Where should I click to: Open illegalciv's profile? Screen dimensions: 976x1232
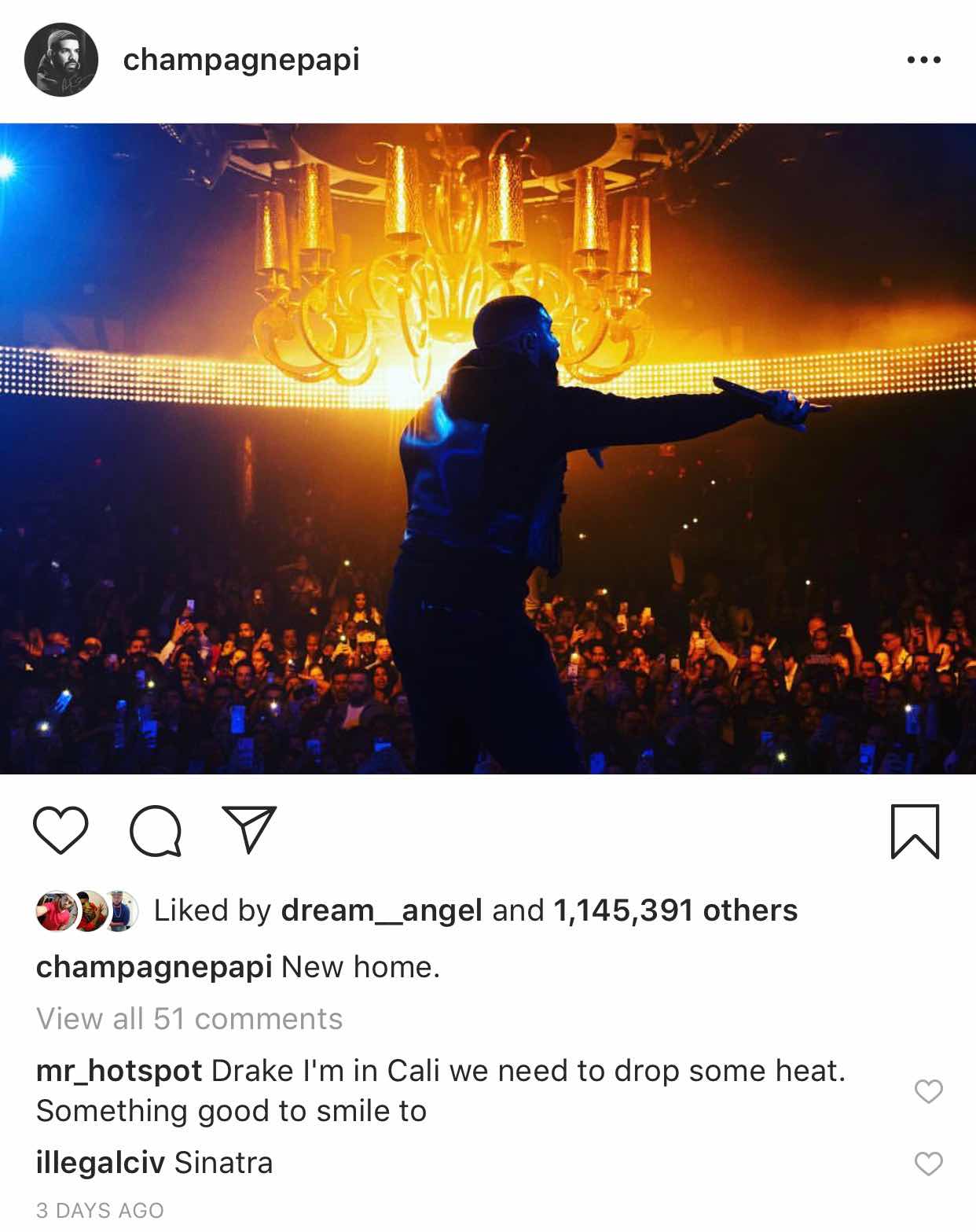[101, 1163]
